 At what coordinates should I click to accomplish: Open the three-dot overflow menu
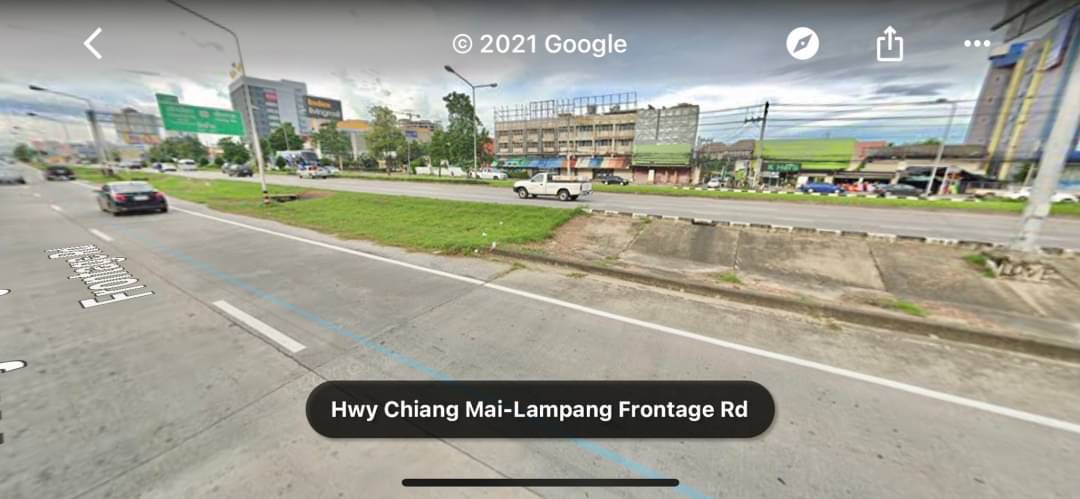point(976,43)
